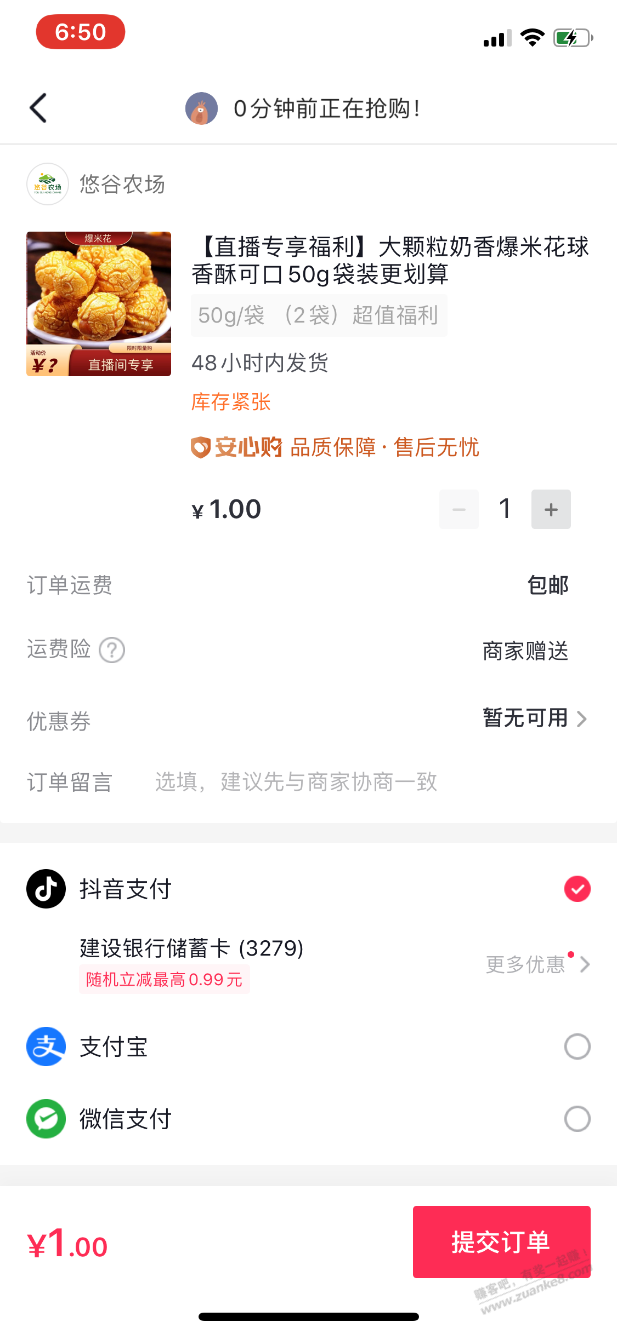Open the popcorn product thumbnail

pos(98,304)
